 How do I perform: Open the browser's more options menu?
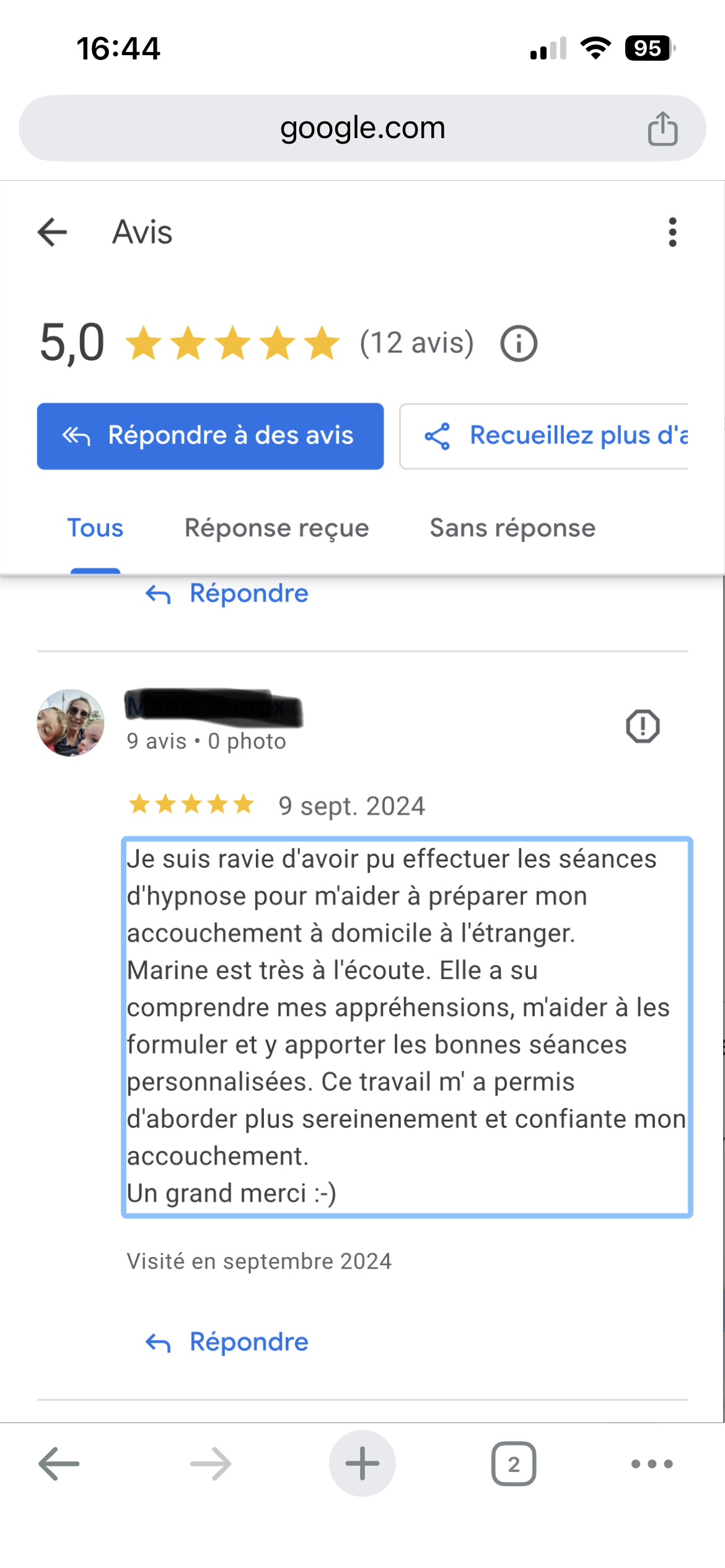(652, 1464)
